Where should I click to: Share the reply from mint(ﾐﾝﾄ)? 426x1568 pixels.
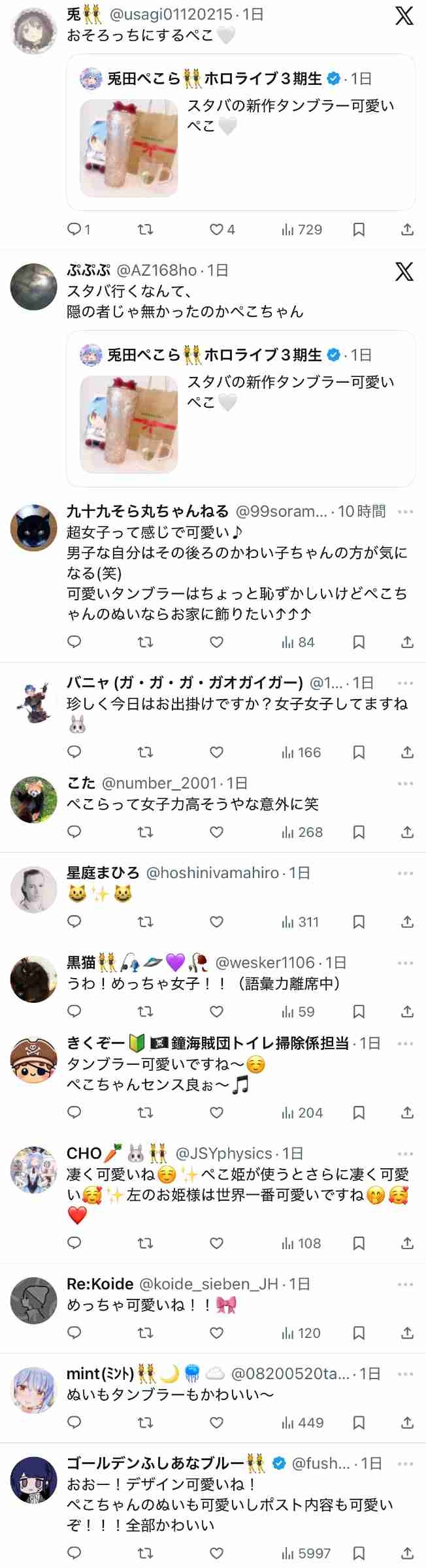click(x=407, y=1422)
